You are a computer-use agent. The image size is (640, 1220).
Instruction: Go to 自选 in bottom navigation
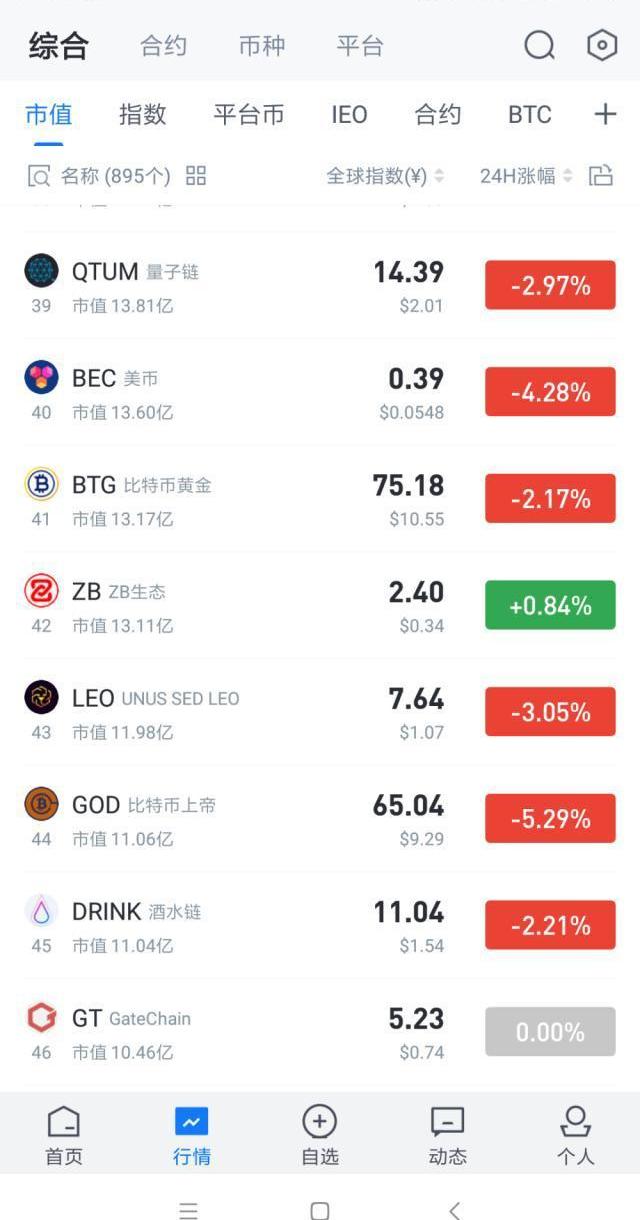[320, 1136]
